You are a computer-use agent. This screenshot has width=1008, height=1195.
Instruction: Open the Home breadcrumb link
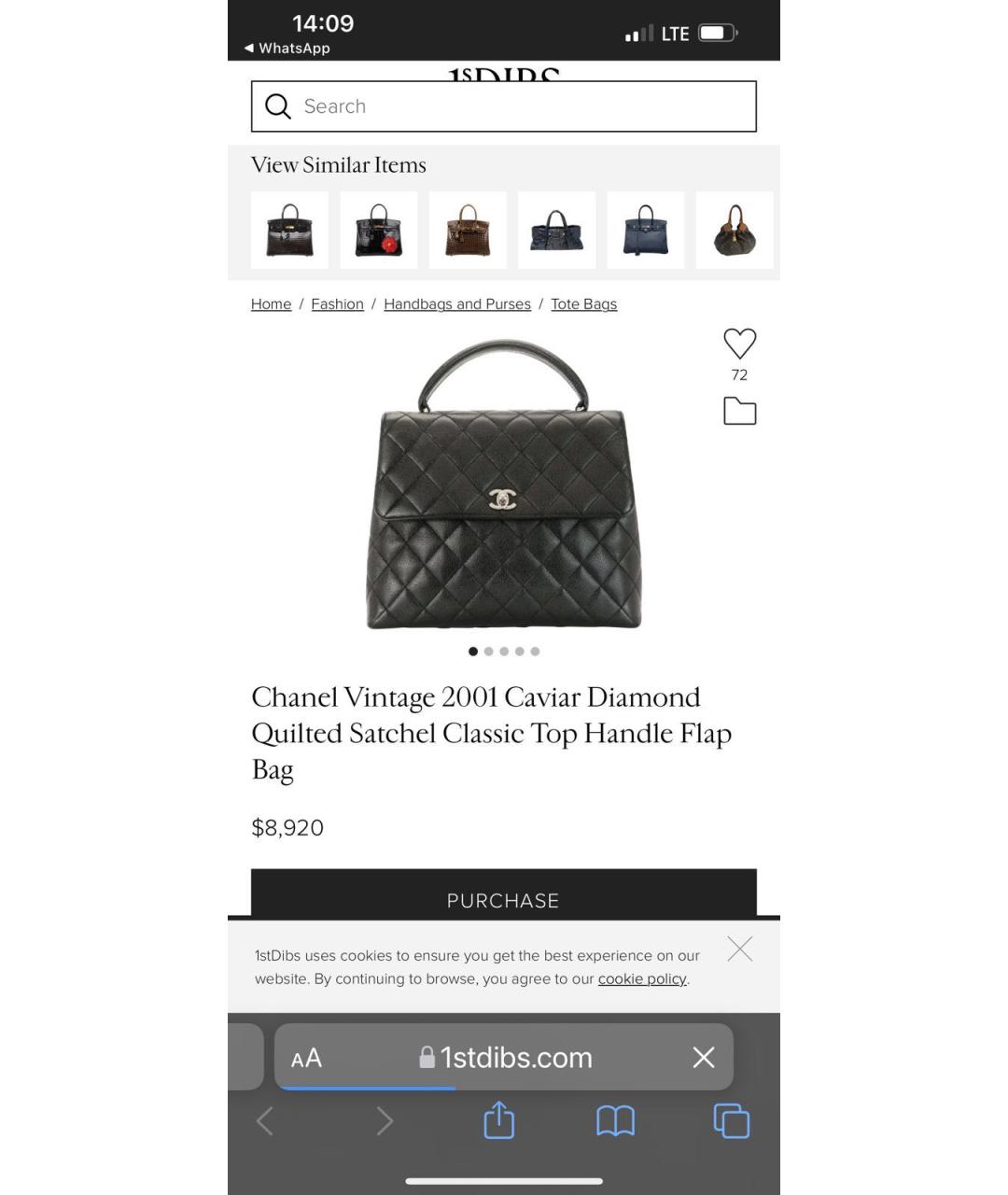271,304
